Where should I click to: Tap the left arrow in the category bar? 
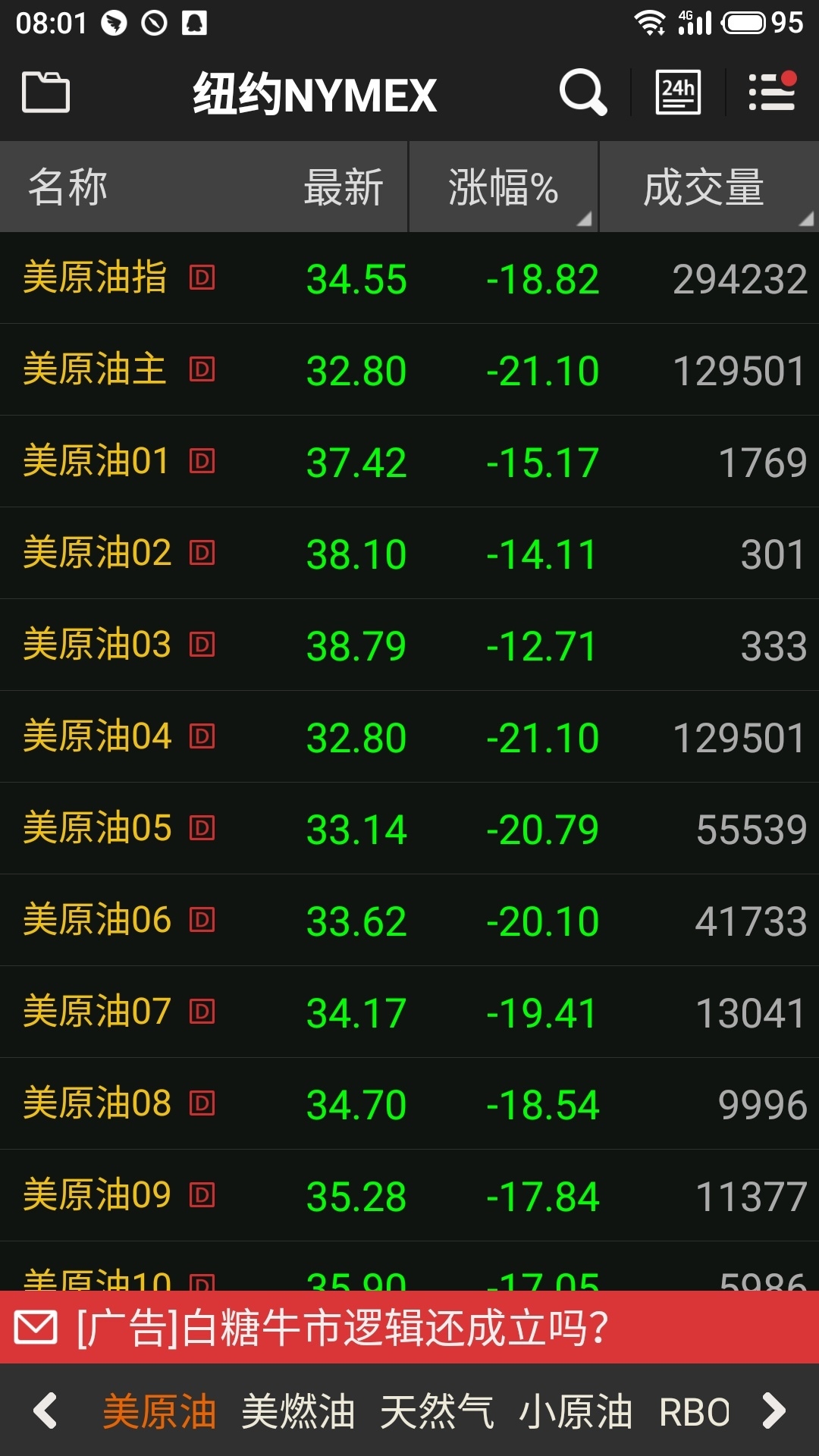45,1411
